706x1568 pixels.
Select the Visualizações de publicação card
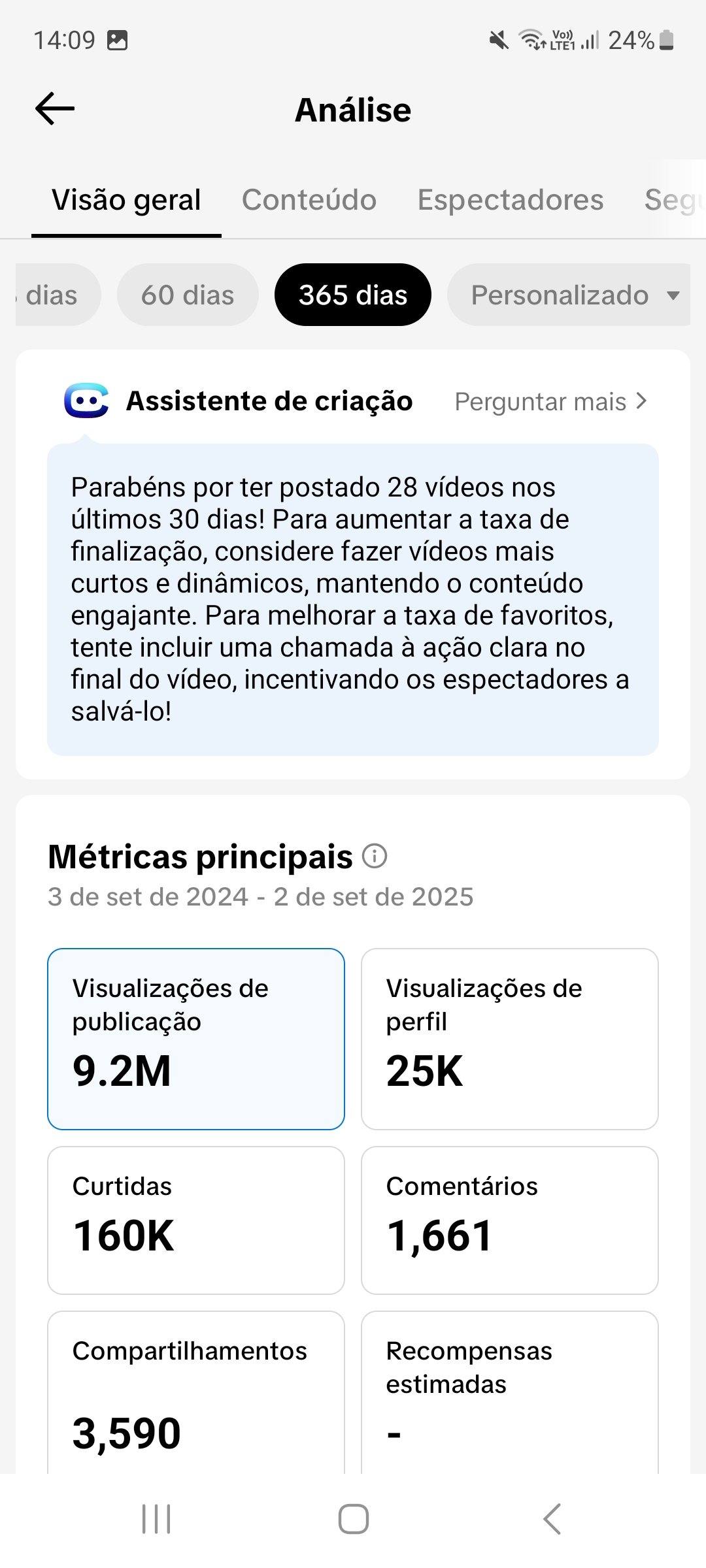pos(196,1039)
